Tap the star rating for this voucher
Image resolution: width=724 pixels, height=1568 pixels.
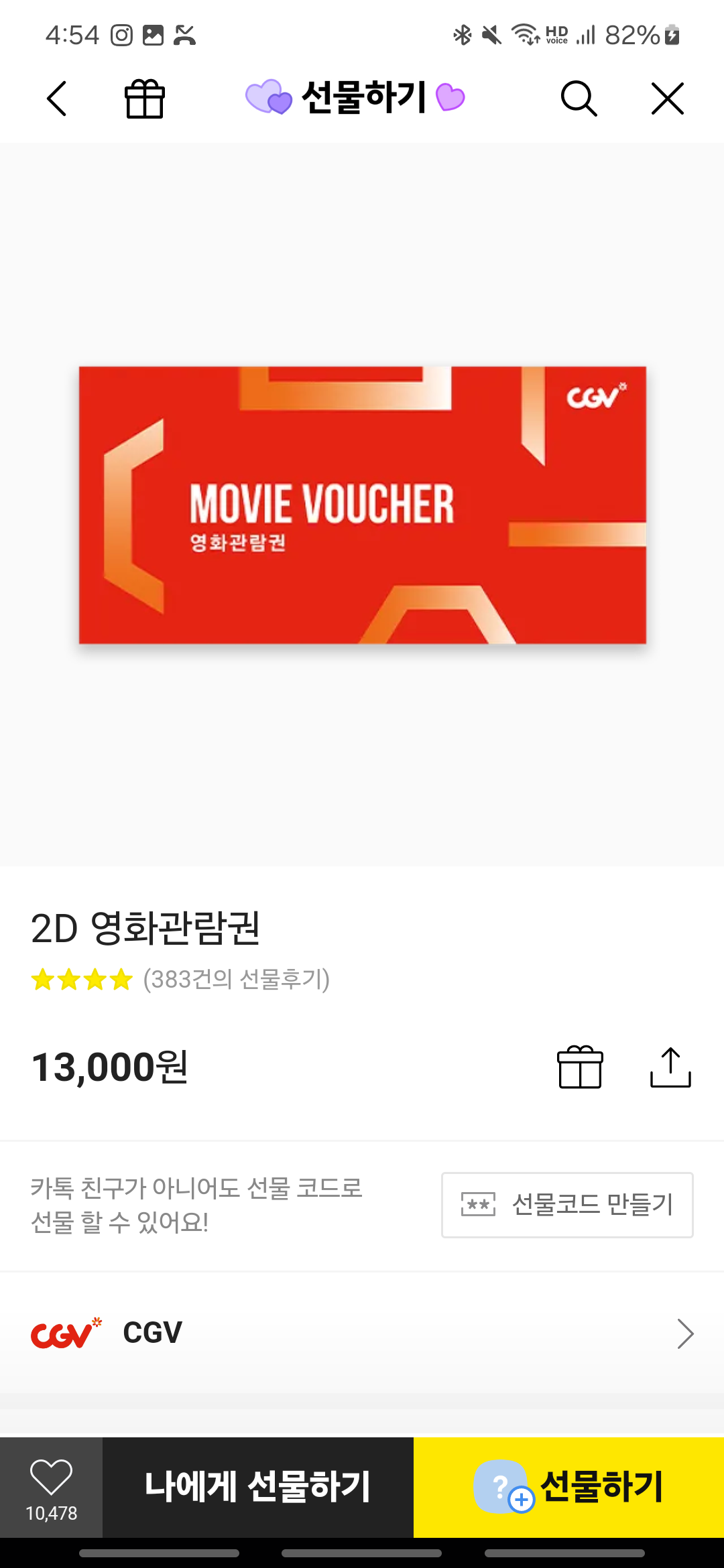click(x=80, y=980)
